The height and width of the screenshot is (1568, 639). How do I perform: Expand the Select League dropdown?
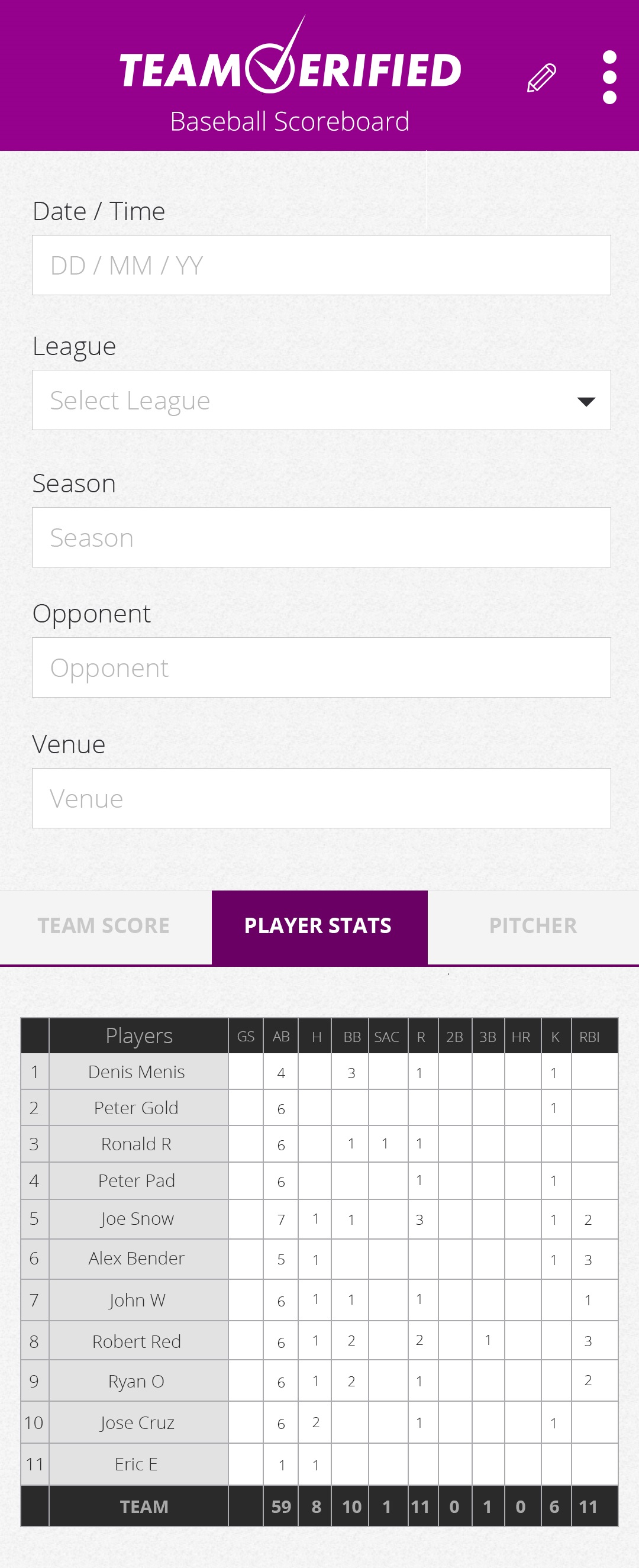click(321, 401)
